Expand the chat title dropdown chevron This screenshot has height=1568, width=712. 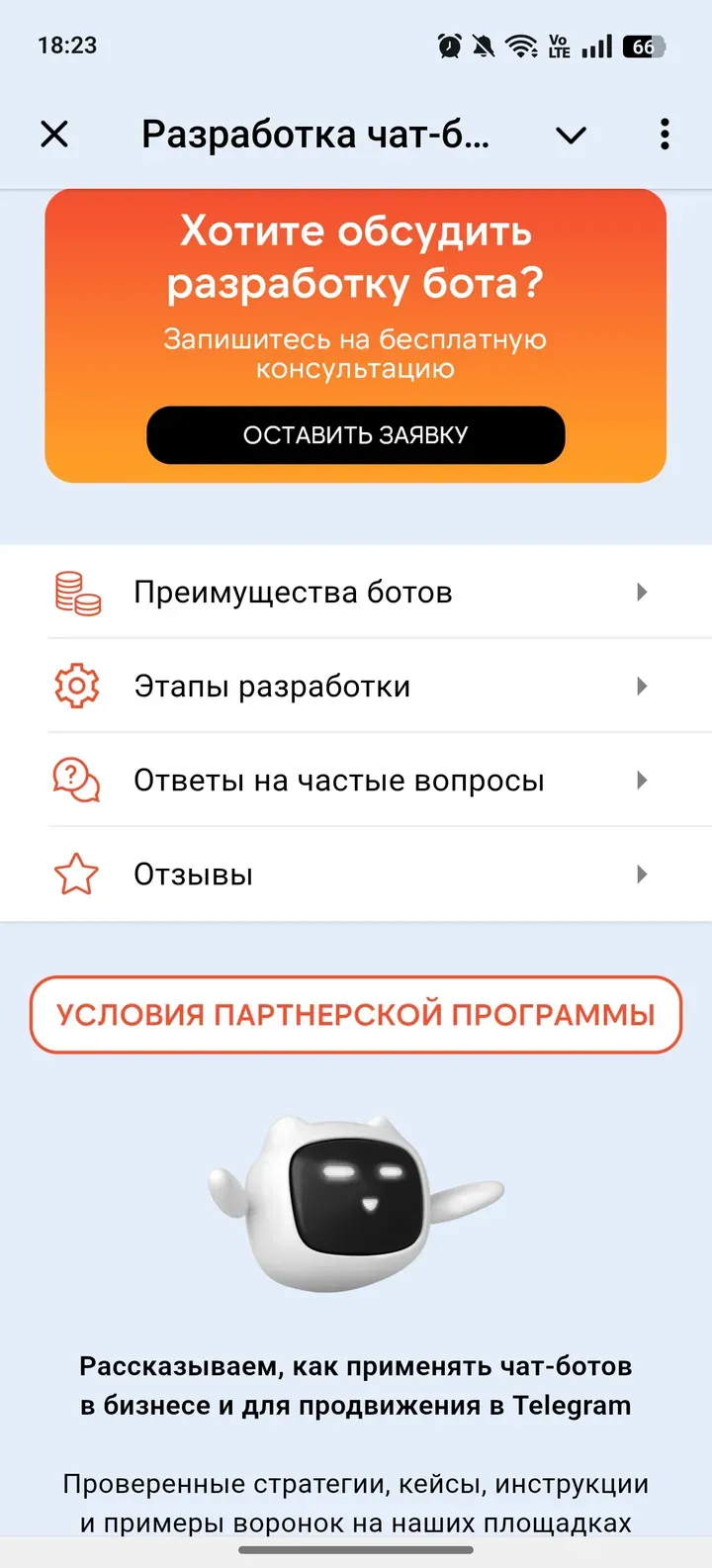(x=571, y=138)
